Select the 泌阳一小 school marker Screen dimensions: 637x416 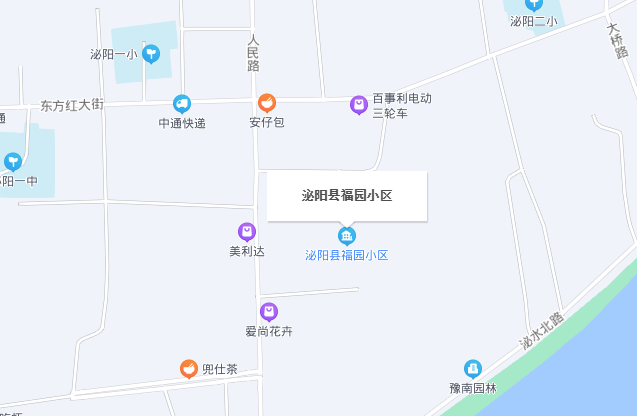[x=150, y=54]
